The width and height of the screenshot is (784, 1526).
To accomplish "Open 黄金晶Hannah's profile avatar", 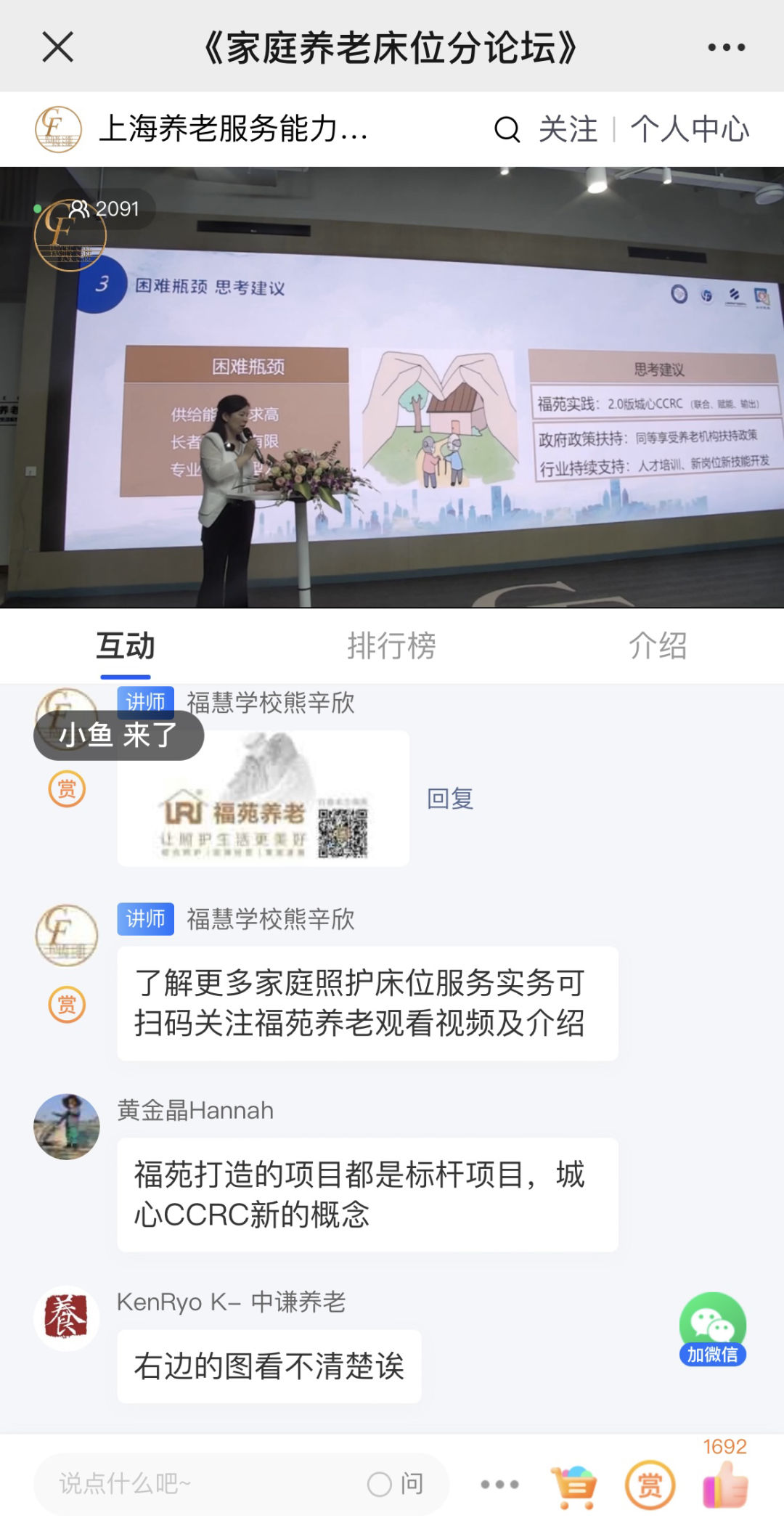I will (x=67, y=1127).
